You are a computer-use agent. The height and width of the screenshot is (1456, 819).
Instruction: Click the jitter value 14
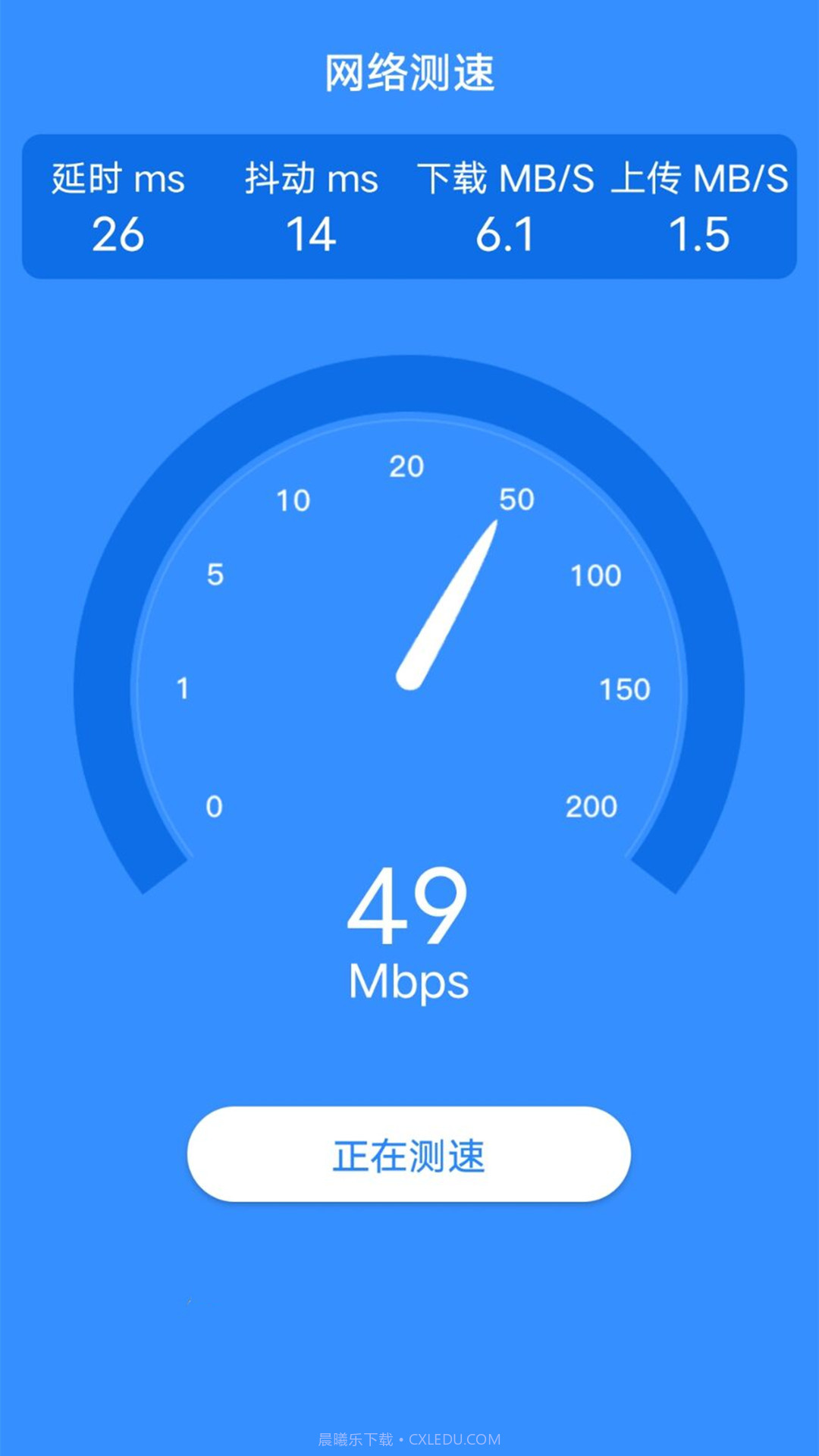(312, 236)
